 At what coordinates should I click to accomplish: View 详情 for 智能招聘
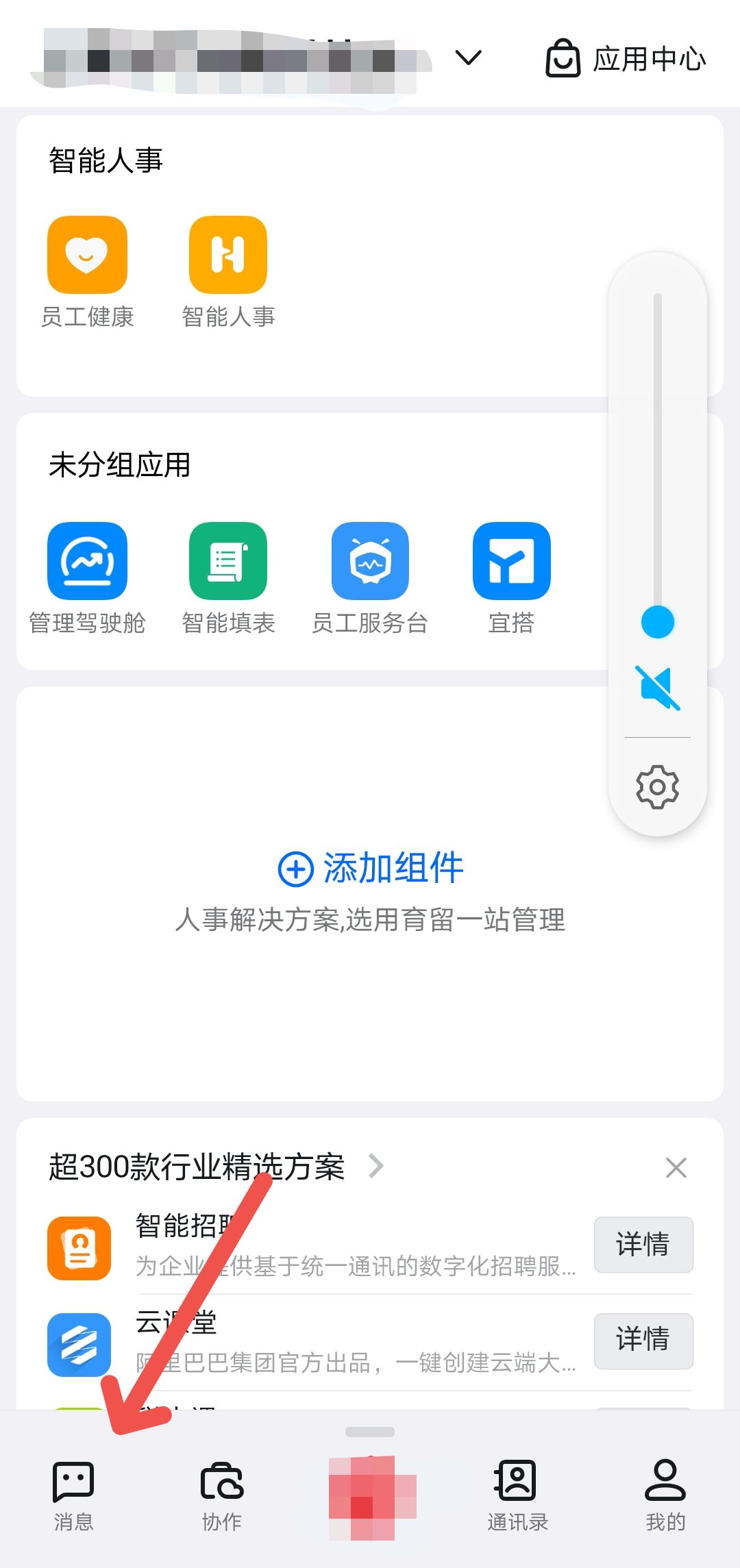pyautogui.click(x=643, y=1245)
